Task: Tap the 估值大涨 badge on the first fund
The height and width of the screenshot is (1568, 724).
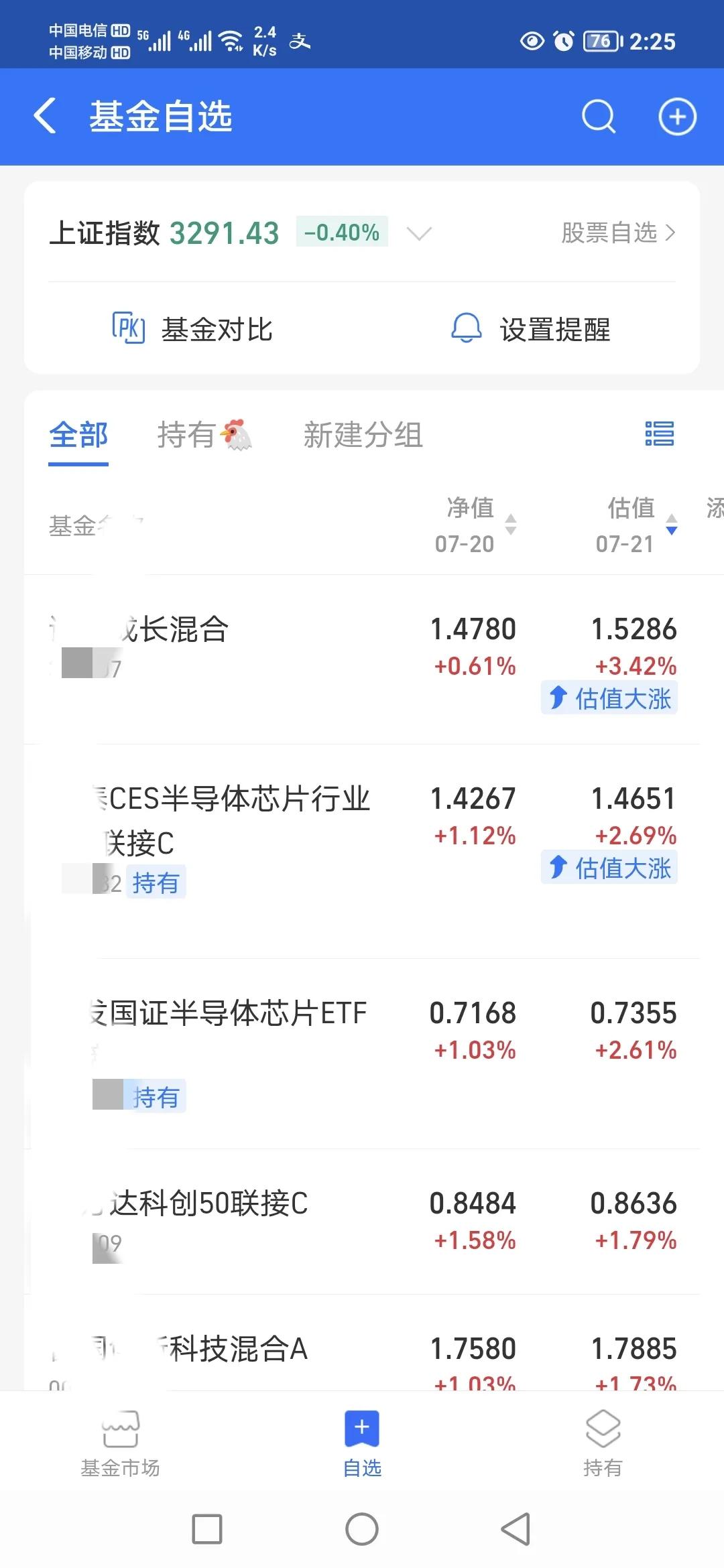Action: (609, 698)
